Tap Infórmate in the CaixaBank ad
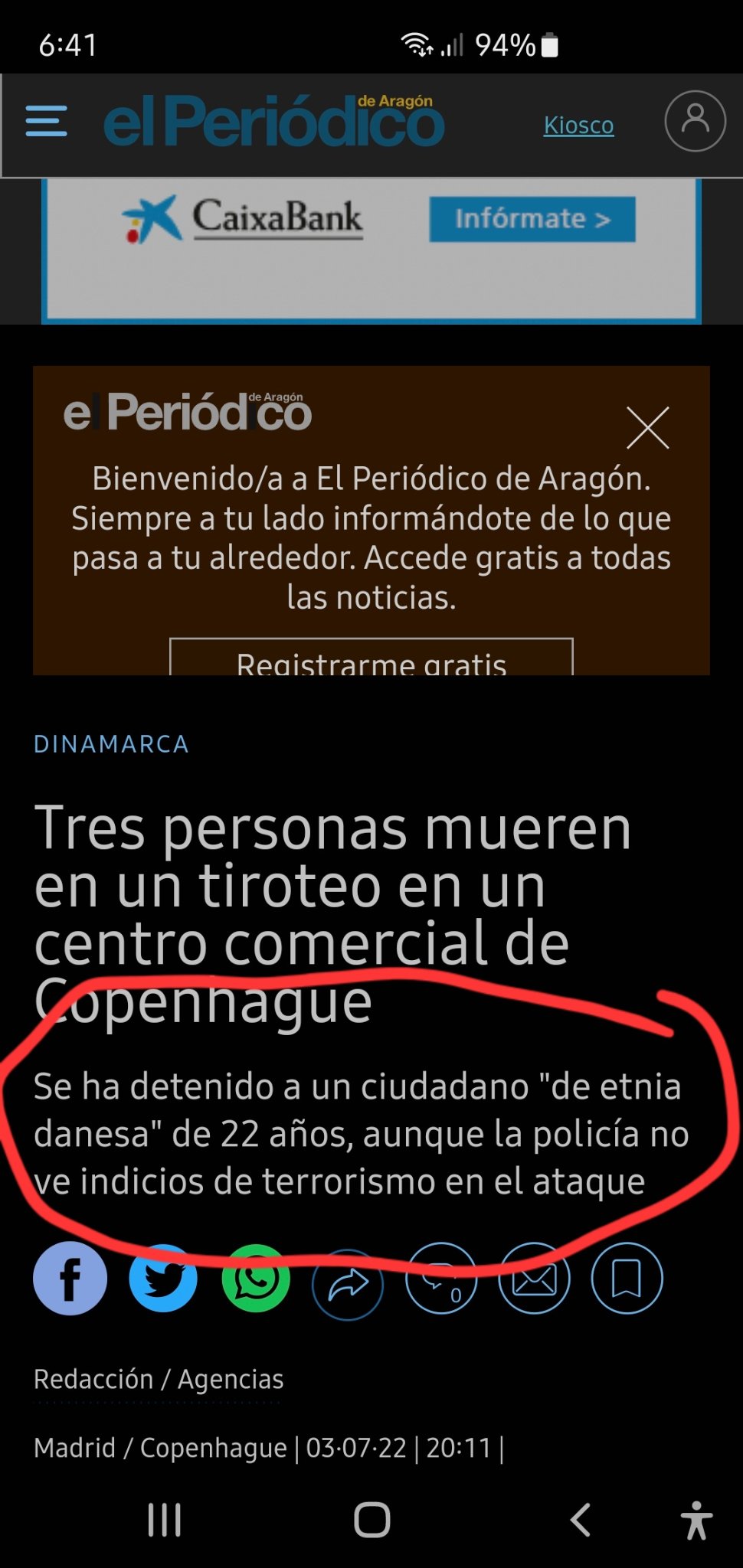The width and height of the screenshot is (743, 1568). coord(532,219)
